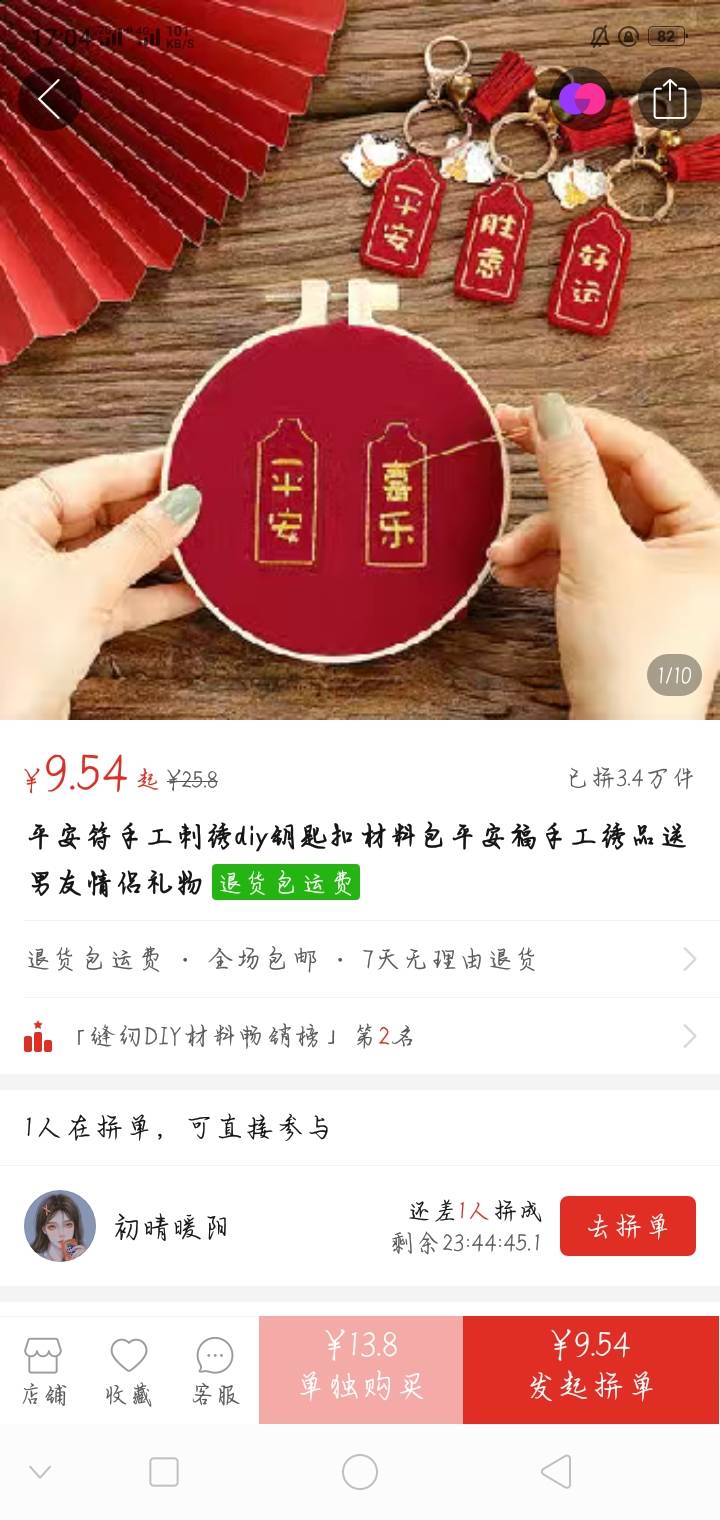Image resolution: width=720 pixels, height=1520 pixels.
Task: View 退货包运费 service guarantees row
Action: (360, 960)
